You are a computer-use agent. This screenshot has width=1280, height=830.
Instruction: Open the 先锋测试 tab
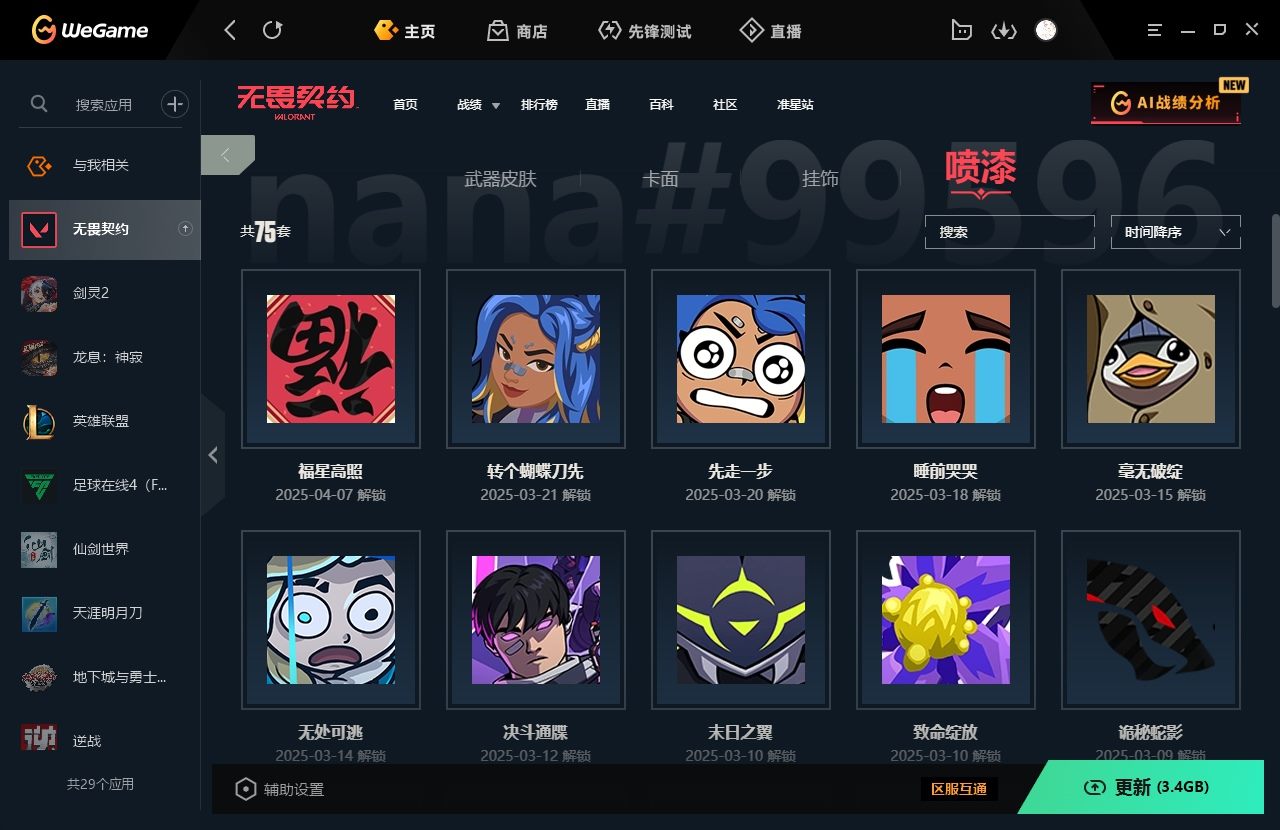point(644,31)
